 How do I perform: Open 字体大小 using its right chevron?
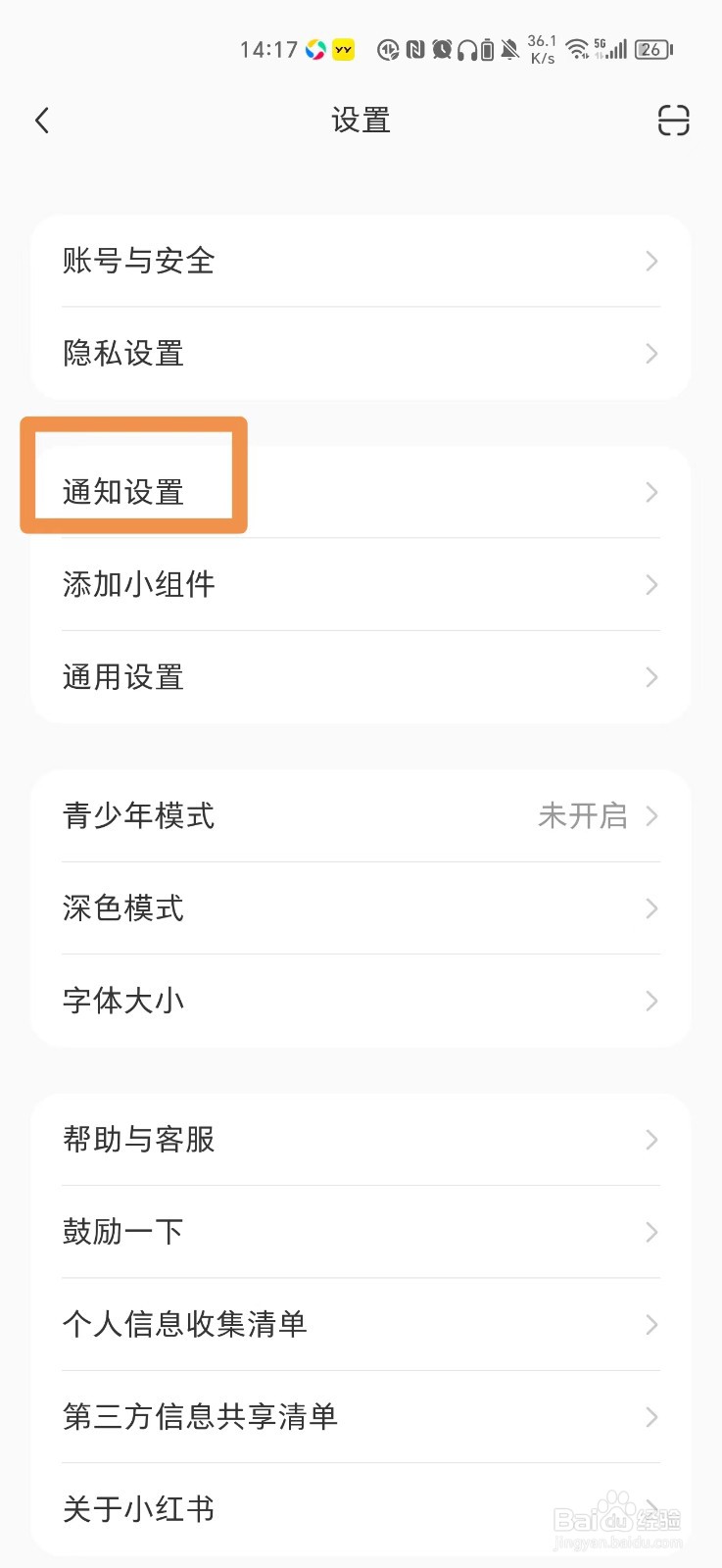[650, 1001]
